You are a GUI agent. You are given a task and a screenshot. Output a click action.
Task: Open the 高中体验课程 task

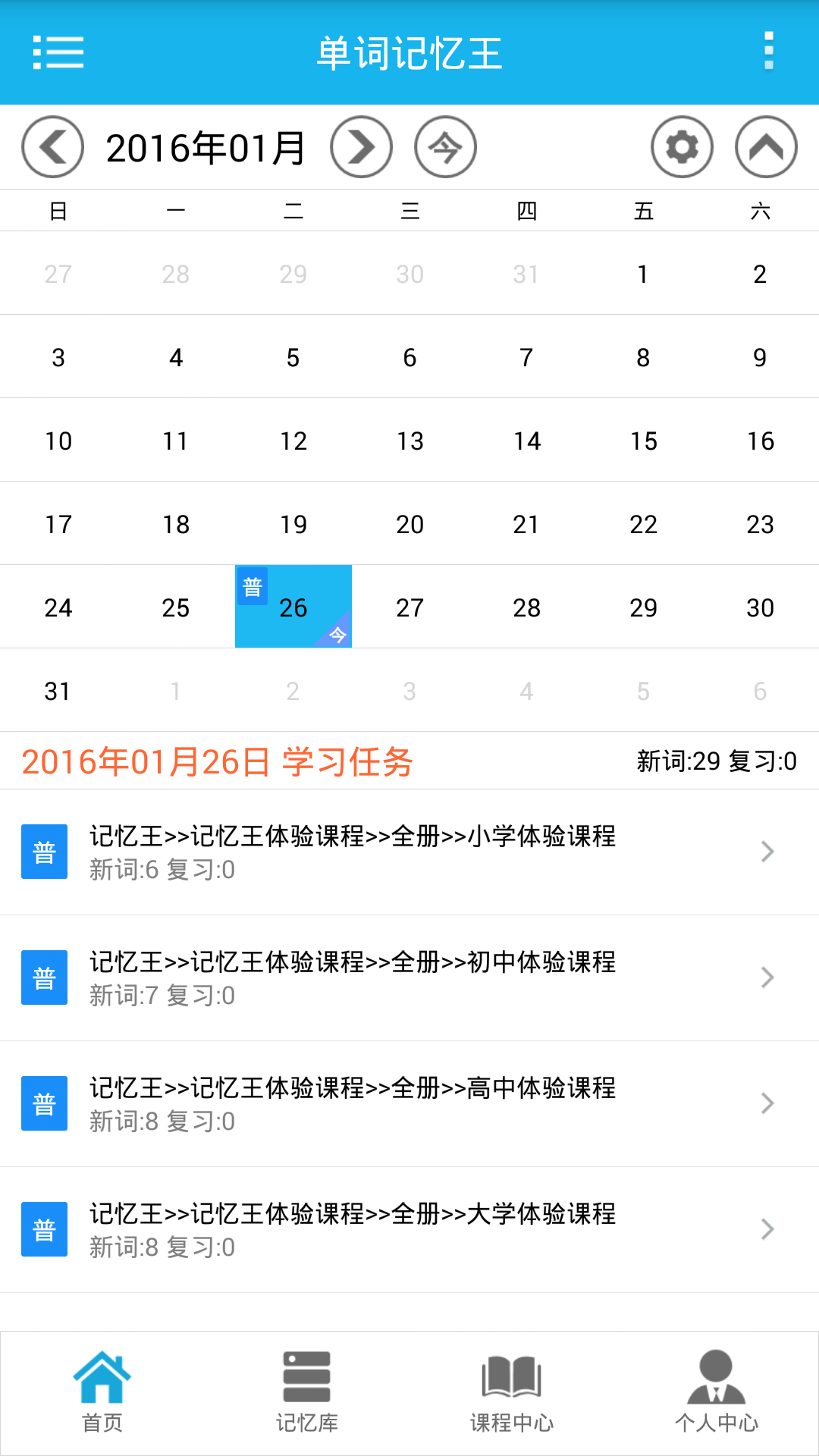(x=409, y=1104)
